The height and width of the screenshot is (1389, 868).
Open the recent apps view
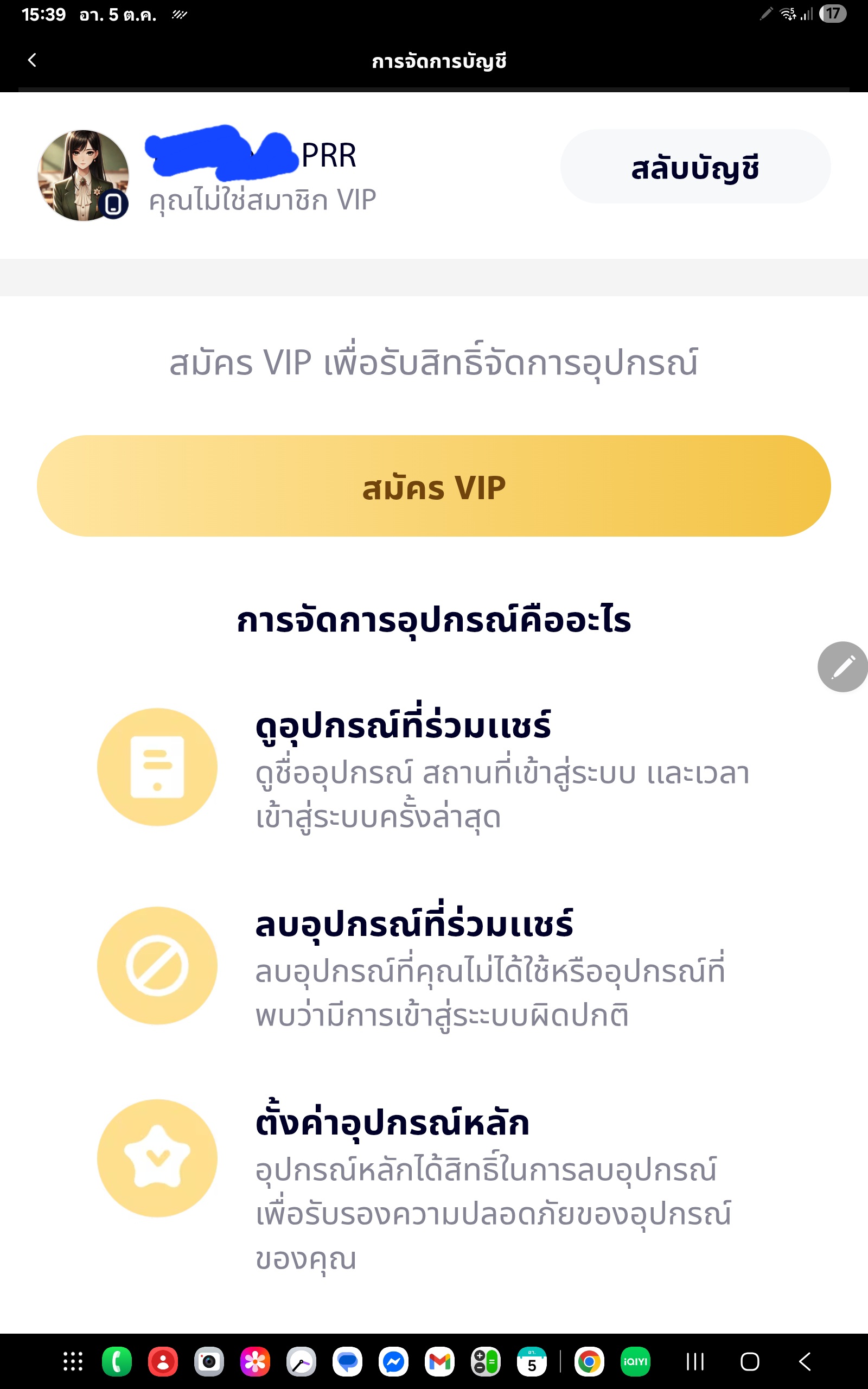pos(694,1361)
